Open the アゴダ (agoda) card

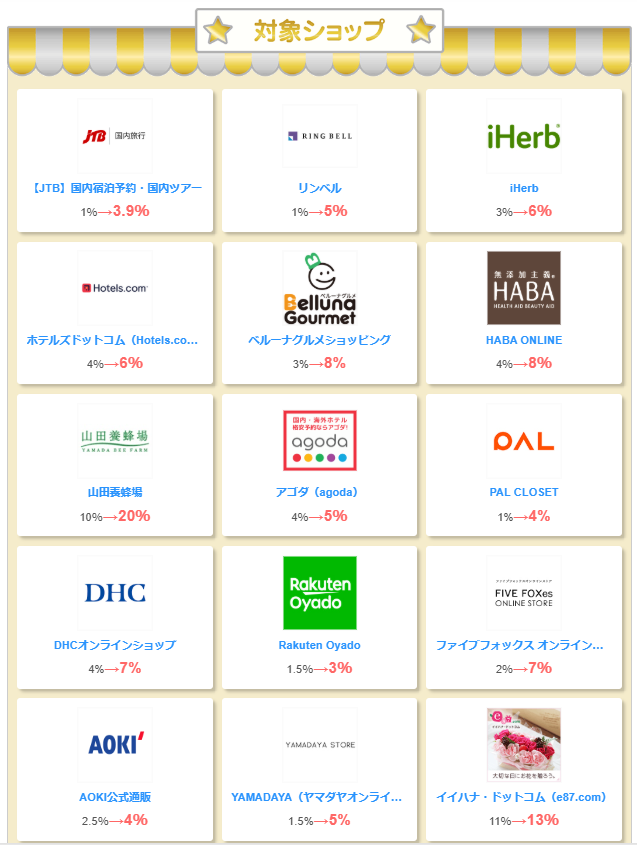click(x=319, y=464)
